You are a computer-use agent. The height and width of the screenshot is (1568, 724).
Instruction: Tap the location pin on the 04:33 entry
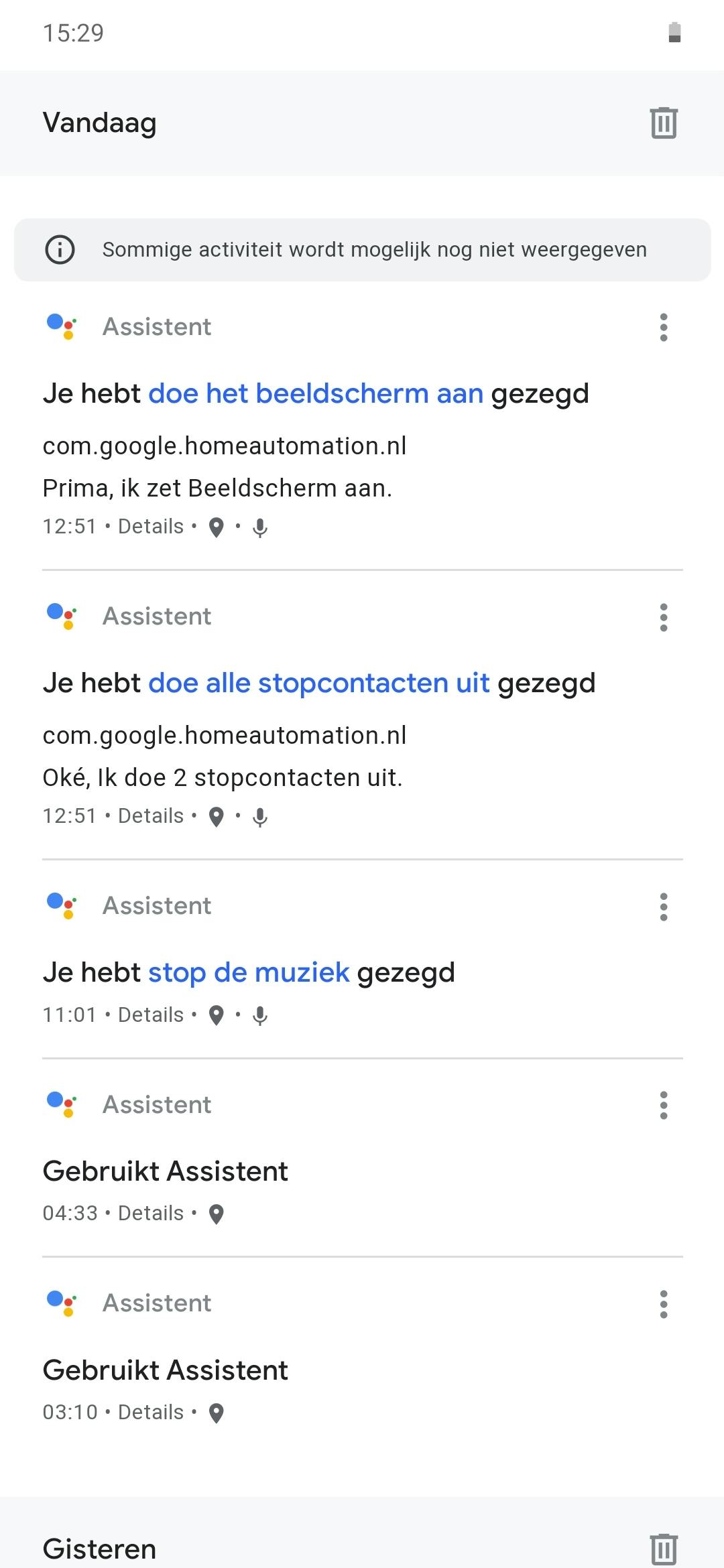(216, 1214)
